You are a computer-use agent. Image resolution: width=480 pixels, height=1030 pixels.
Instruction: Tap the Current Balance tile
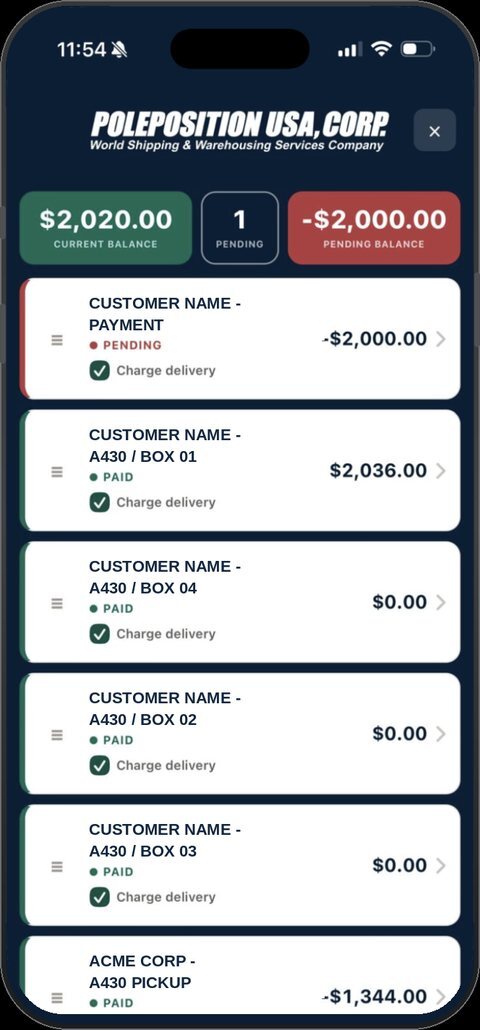pyautogui.click(x=106, y=228)
